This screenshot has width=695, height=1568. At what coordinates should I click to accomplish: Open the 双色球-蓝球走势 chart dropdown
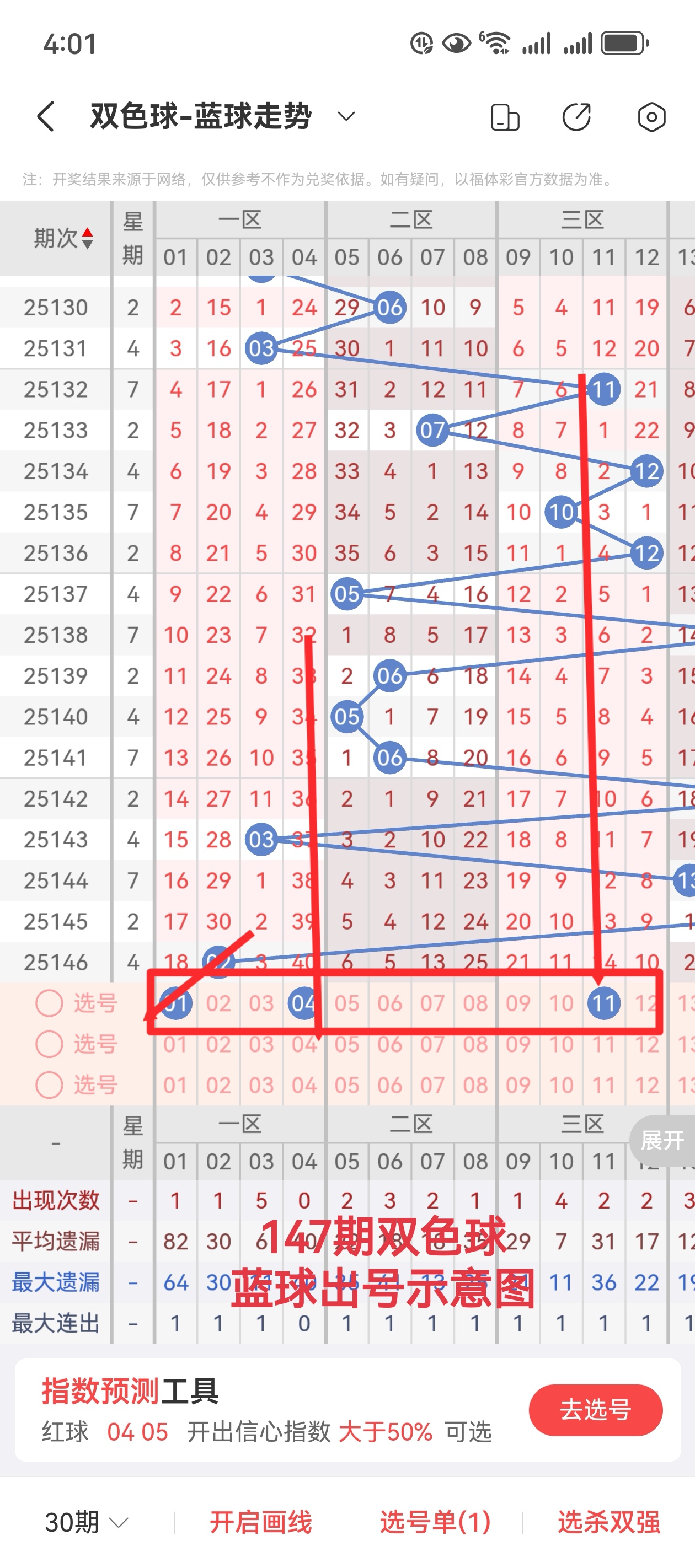click(346, 116)
